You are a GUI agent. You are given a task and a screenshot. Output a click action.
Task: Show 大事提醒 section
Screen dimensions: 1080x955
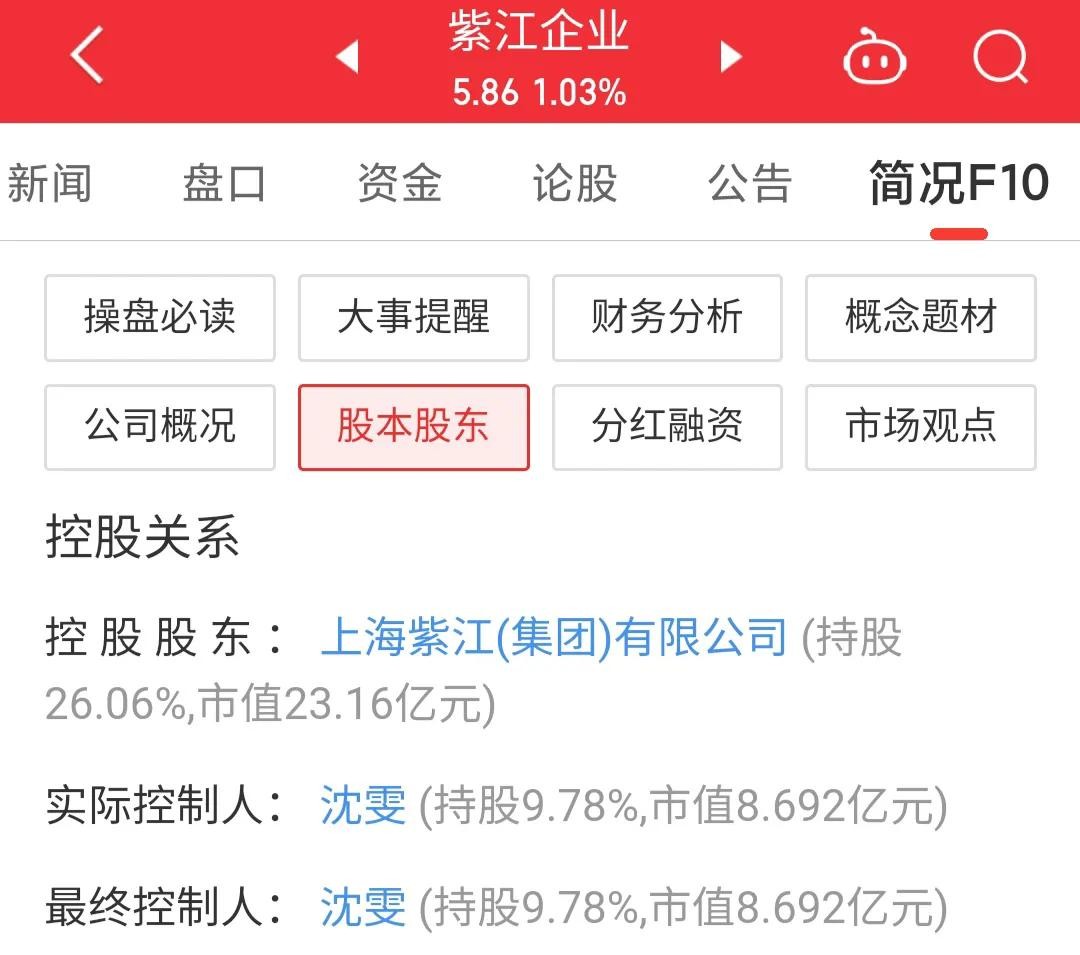pyautogui.click(x=413, y=318)
